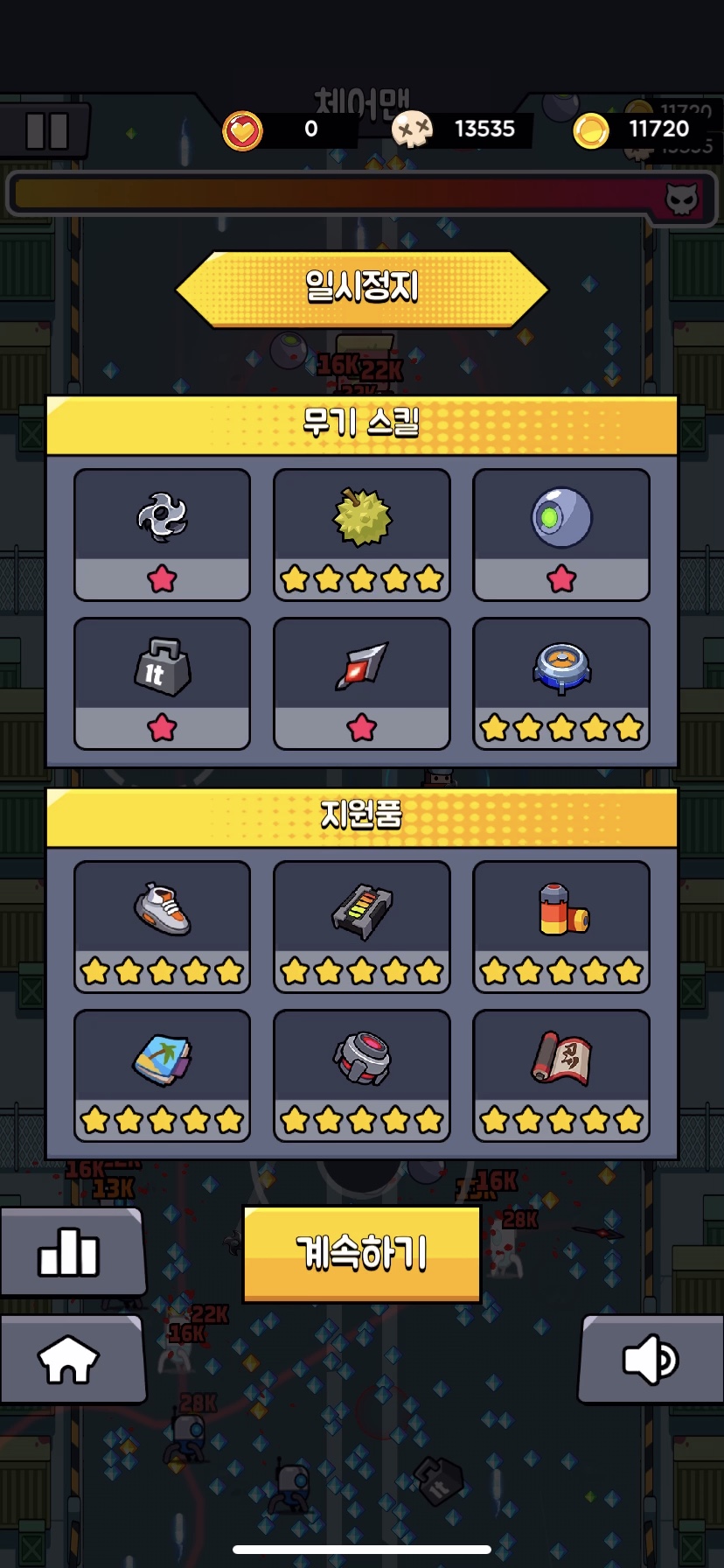Viewport: 724px width, 1568px height.
Task: Select the durian weapon skill
Action: (x=362, y=534)
